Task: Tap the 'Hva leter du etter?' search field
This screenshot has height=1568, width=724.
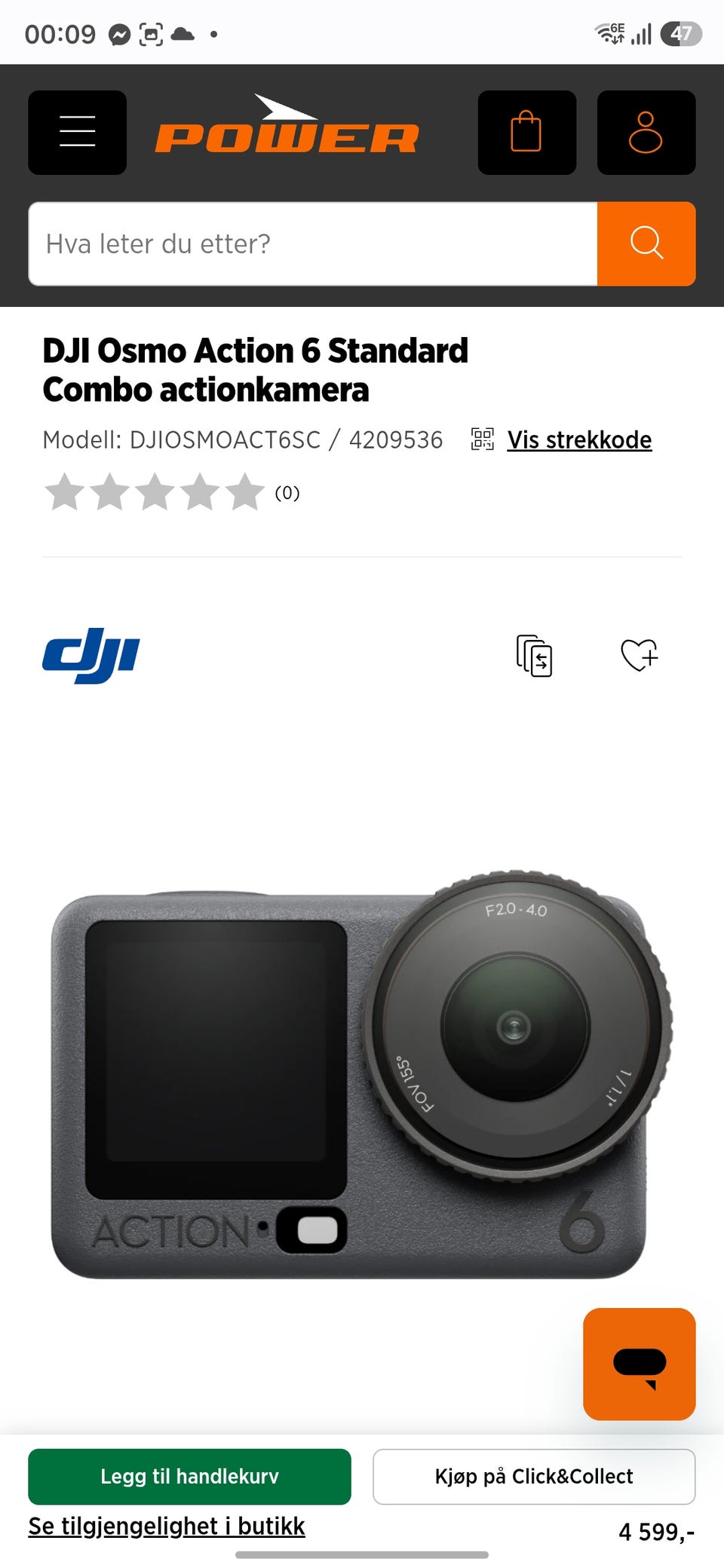Action: (x=313, y=243)
